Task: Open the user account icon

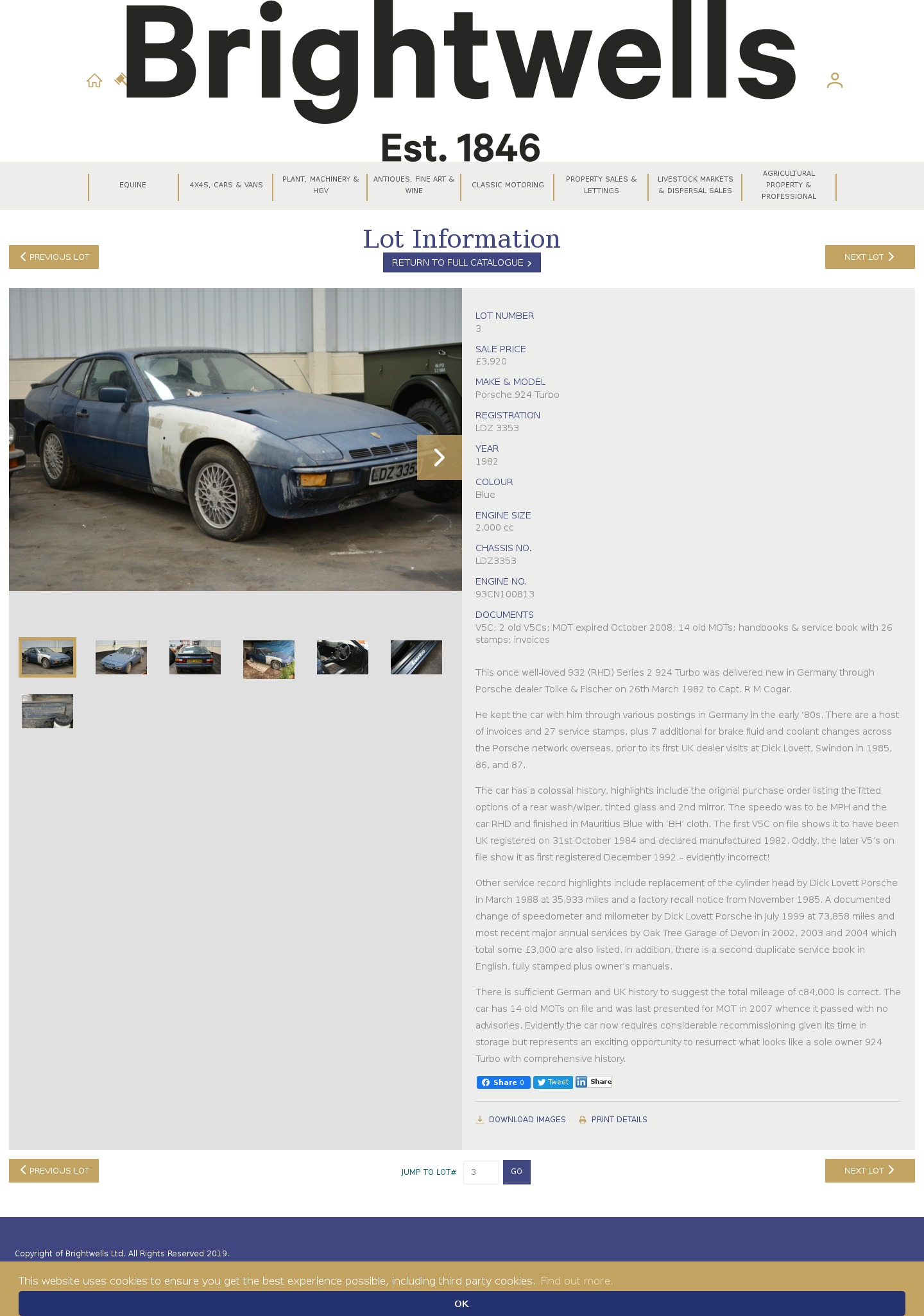Action: pyautogui.click(x=834, y=80)
